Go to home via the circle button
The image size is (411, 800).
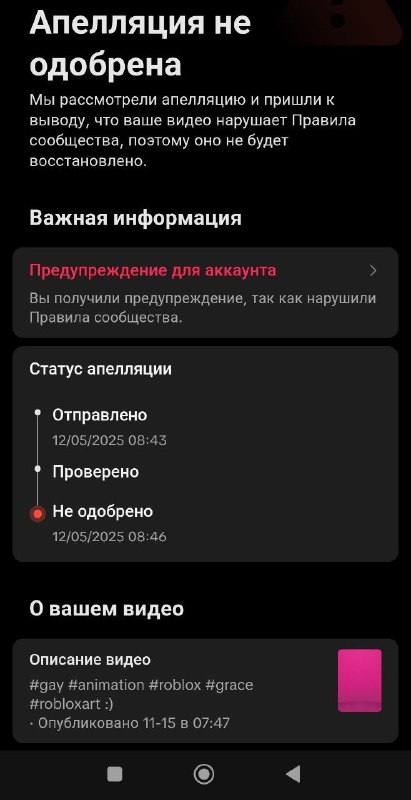coord(204,774)
